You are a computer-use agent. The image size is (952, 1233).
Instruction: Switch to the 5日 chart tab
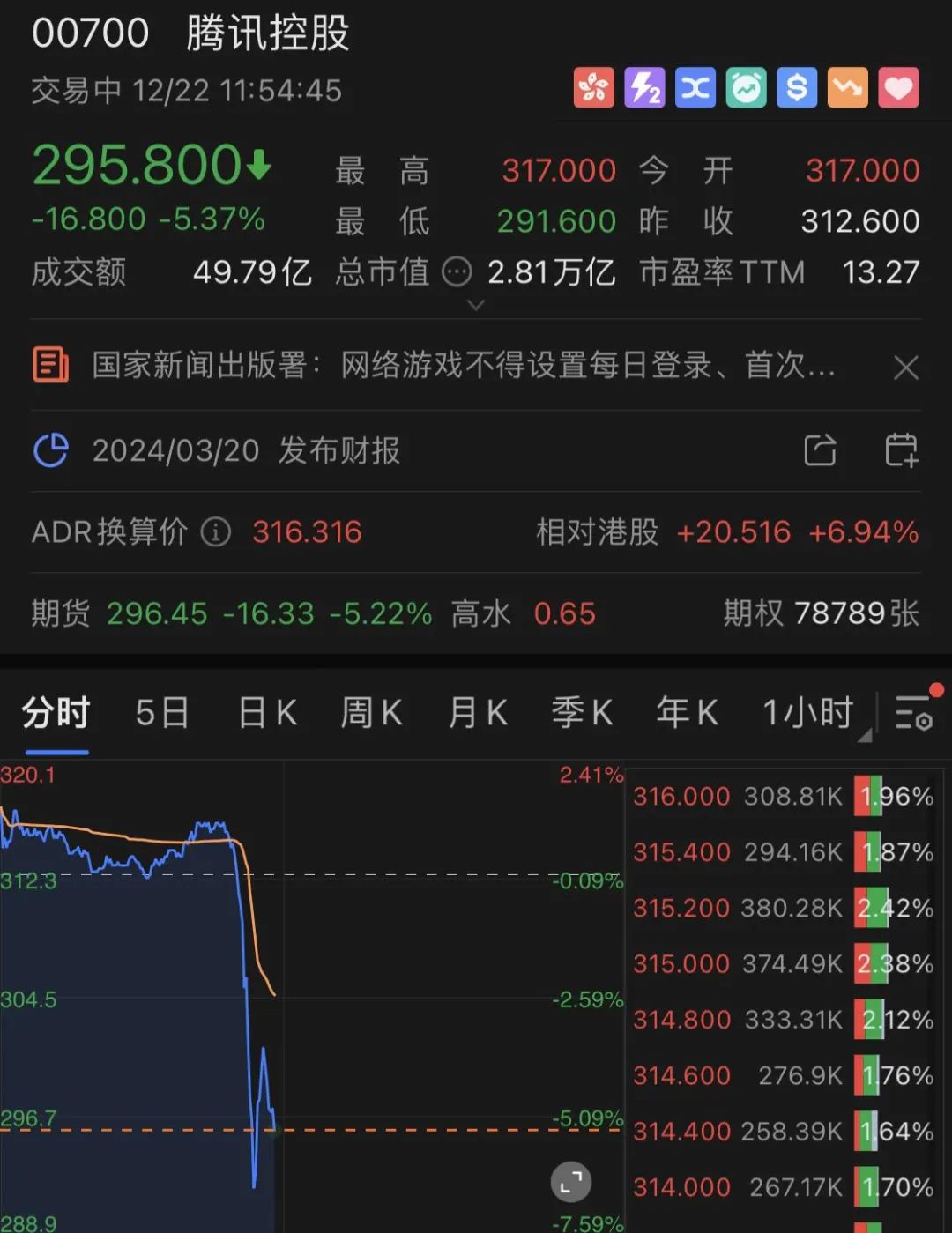[162, 712]
